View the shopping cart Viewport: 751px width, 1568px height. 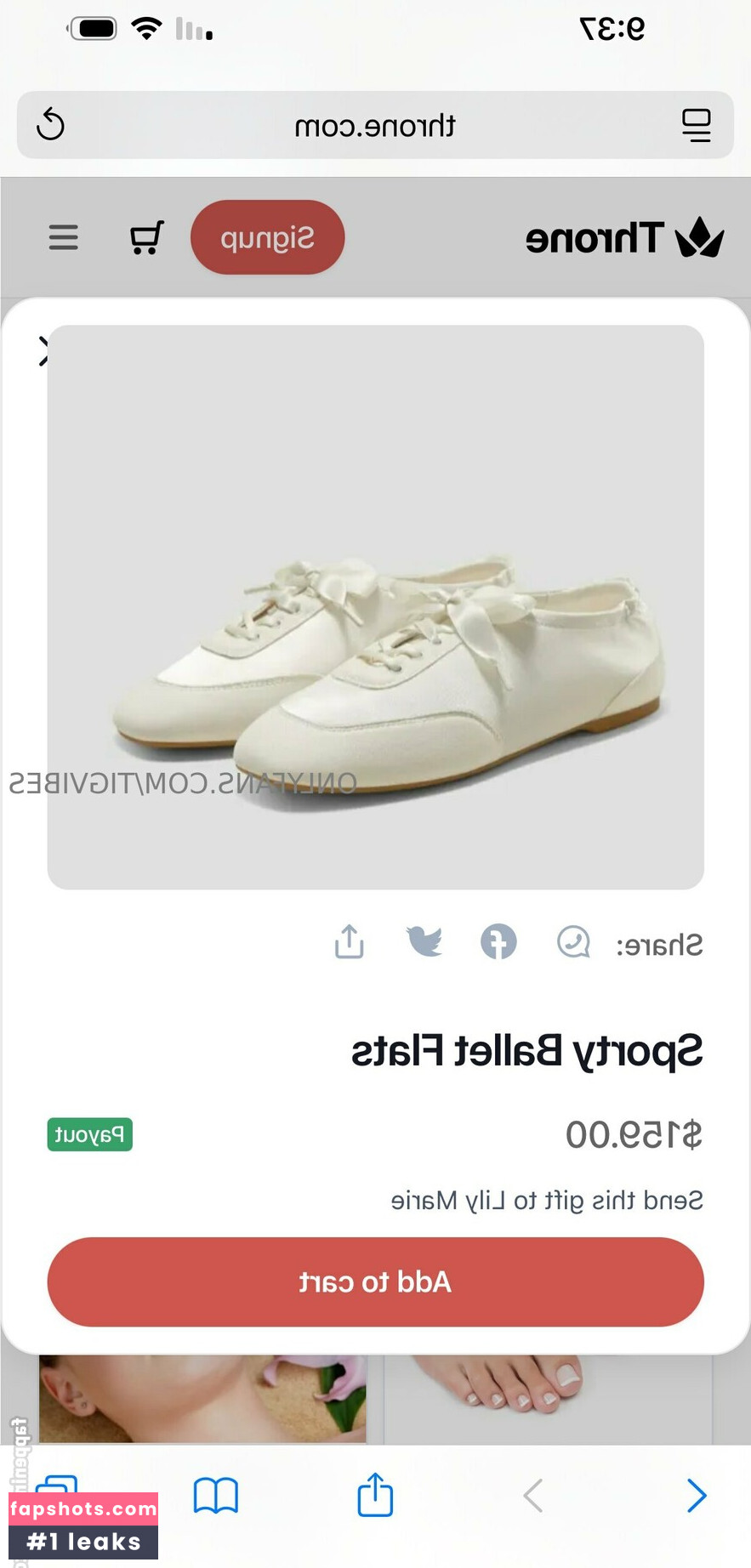(x=146, y=237)
